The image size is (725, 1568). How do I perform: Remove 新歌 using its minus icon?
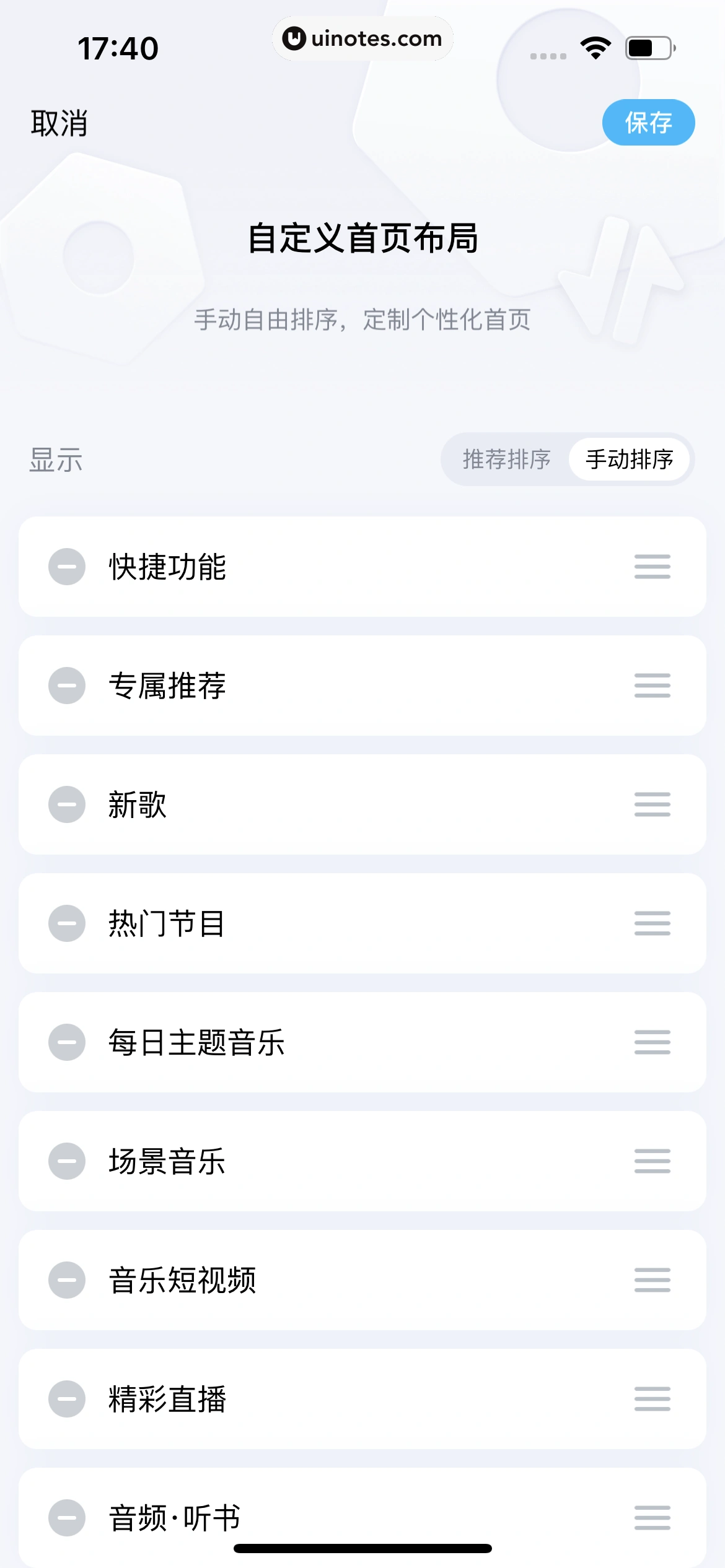point(67,804)
